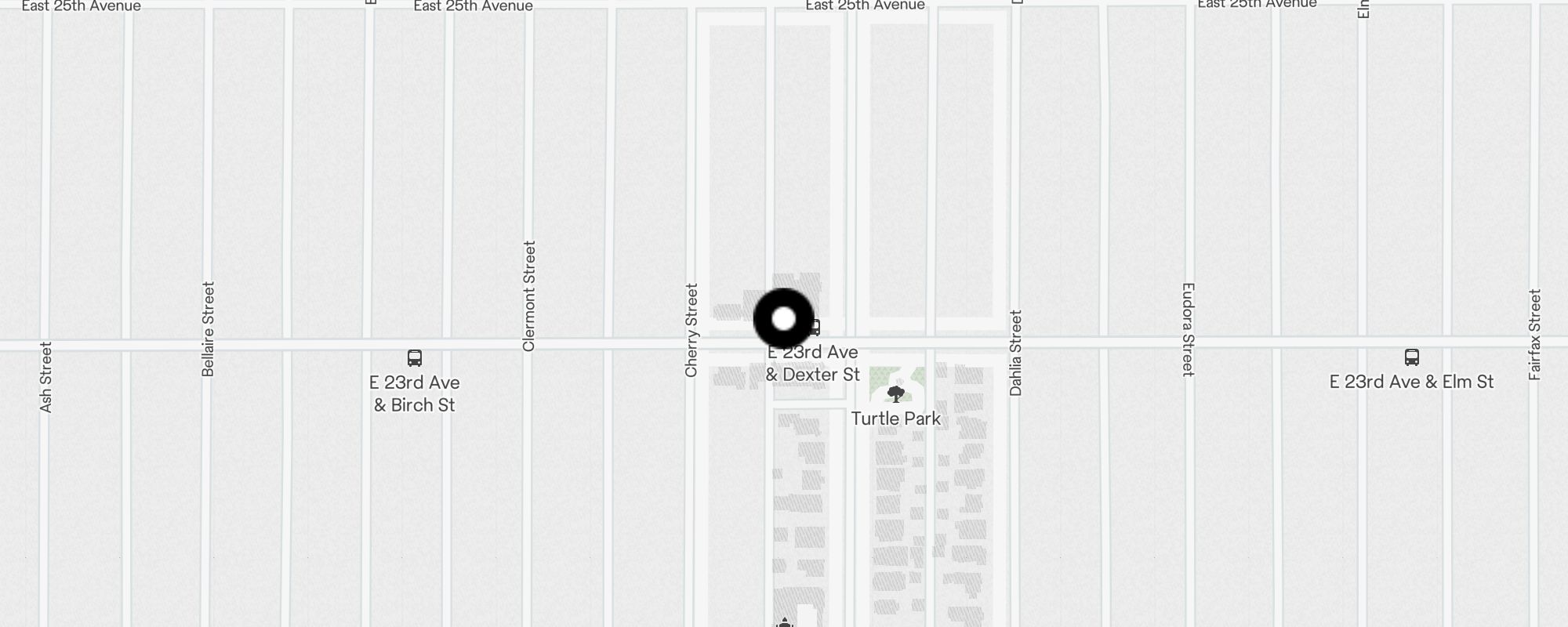
Task: Select the E 23rd Ave & Elm St bus stop
Action: pyautogui.click(x=1411, y=357)
